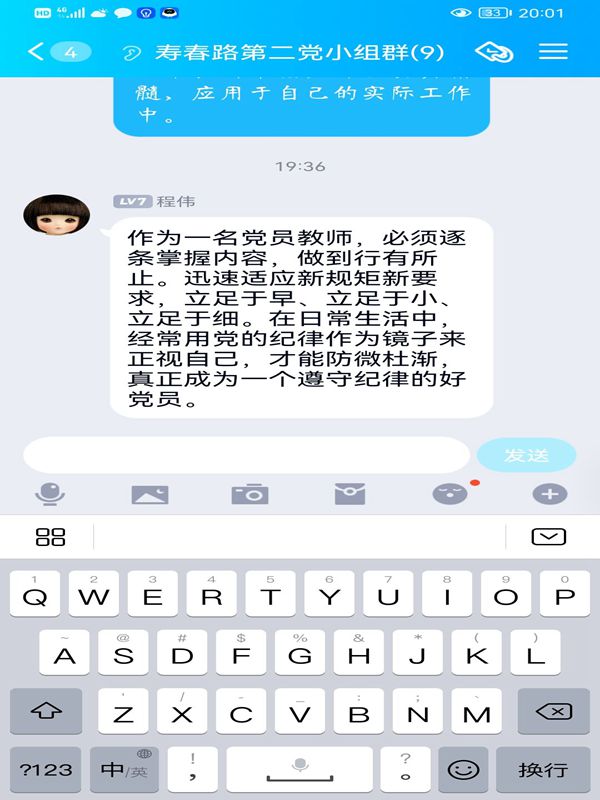The width and height of the screenshot is (600, 800).
Task: Open keyboard tools grid icon
Action: 50,537
